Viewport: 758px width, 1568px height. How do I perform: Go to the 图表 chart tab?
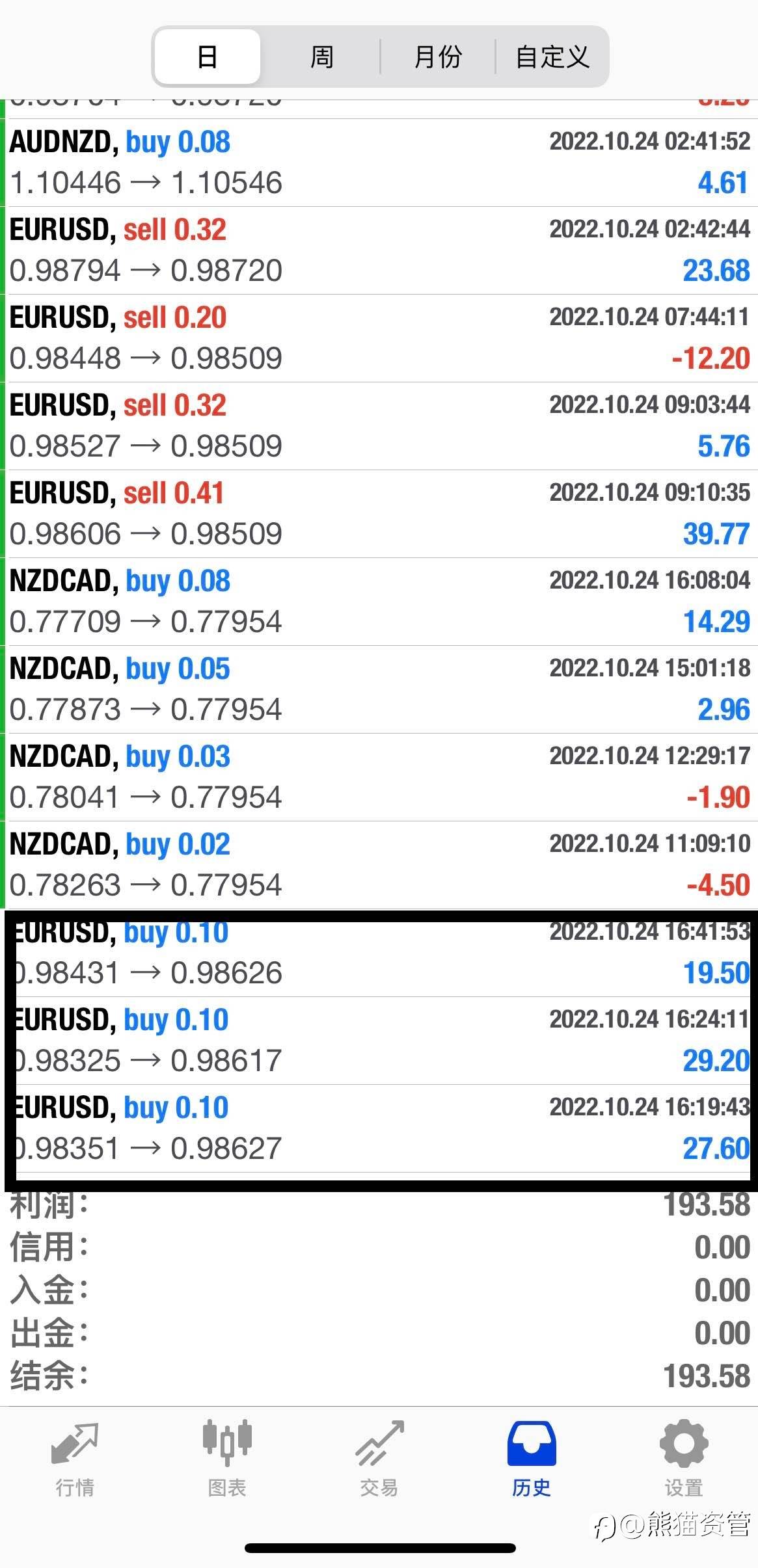[226, 1457]
